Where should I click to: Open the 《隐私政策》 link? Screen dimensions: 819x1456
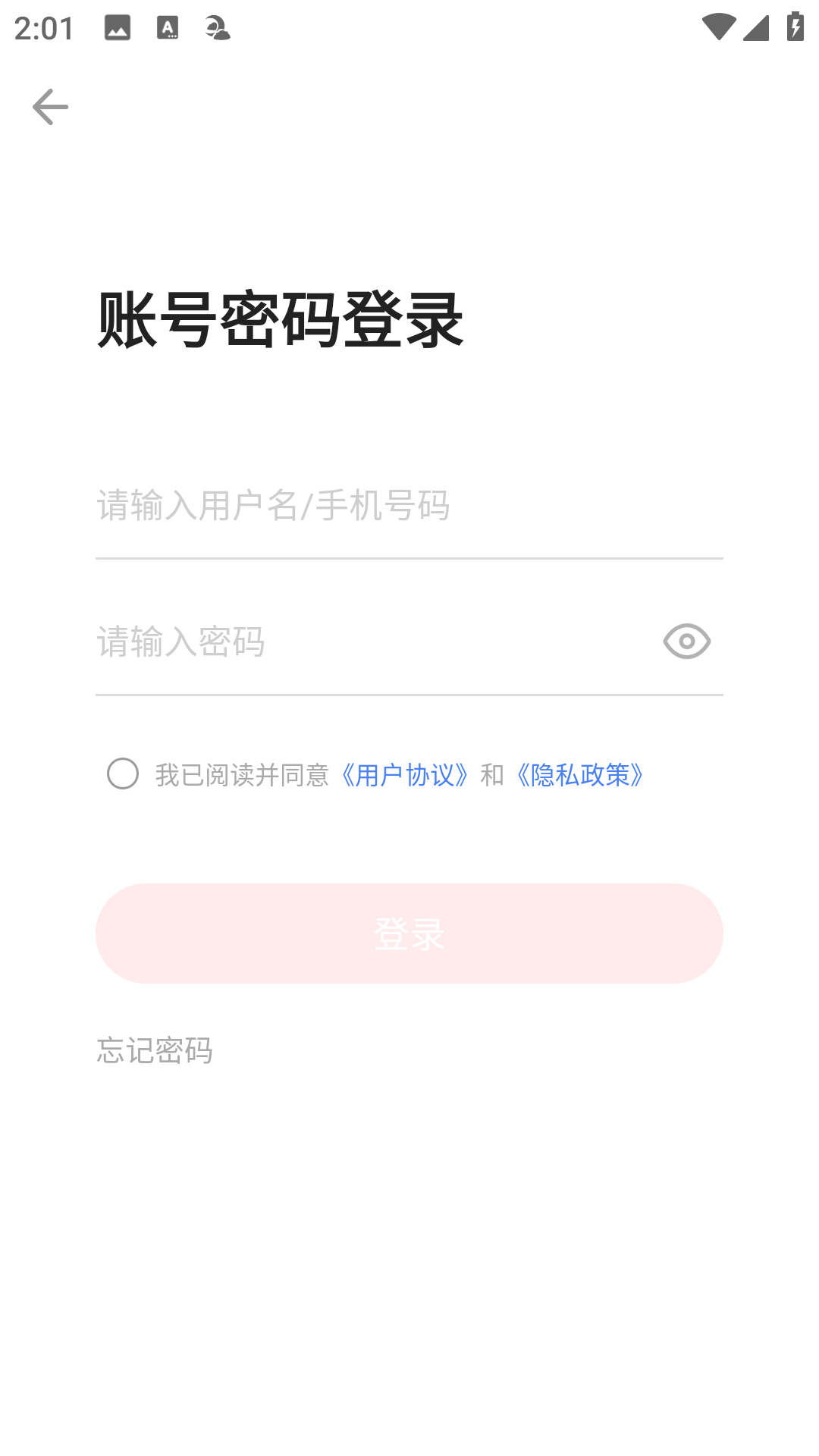(580, 775)
